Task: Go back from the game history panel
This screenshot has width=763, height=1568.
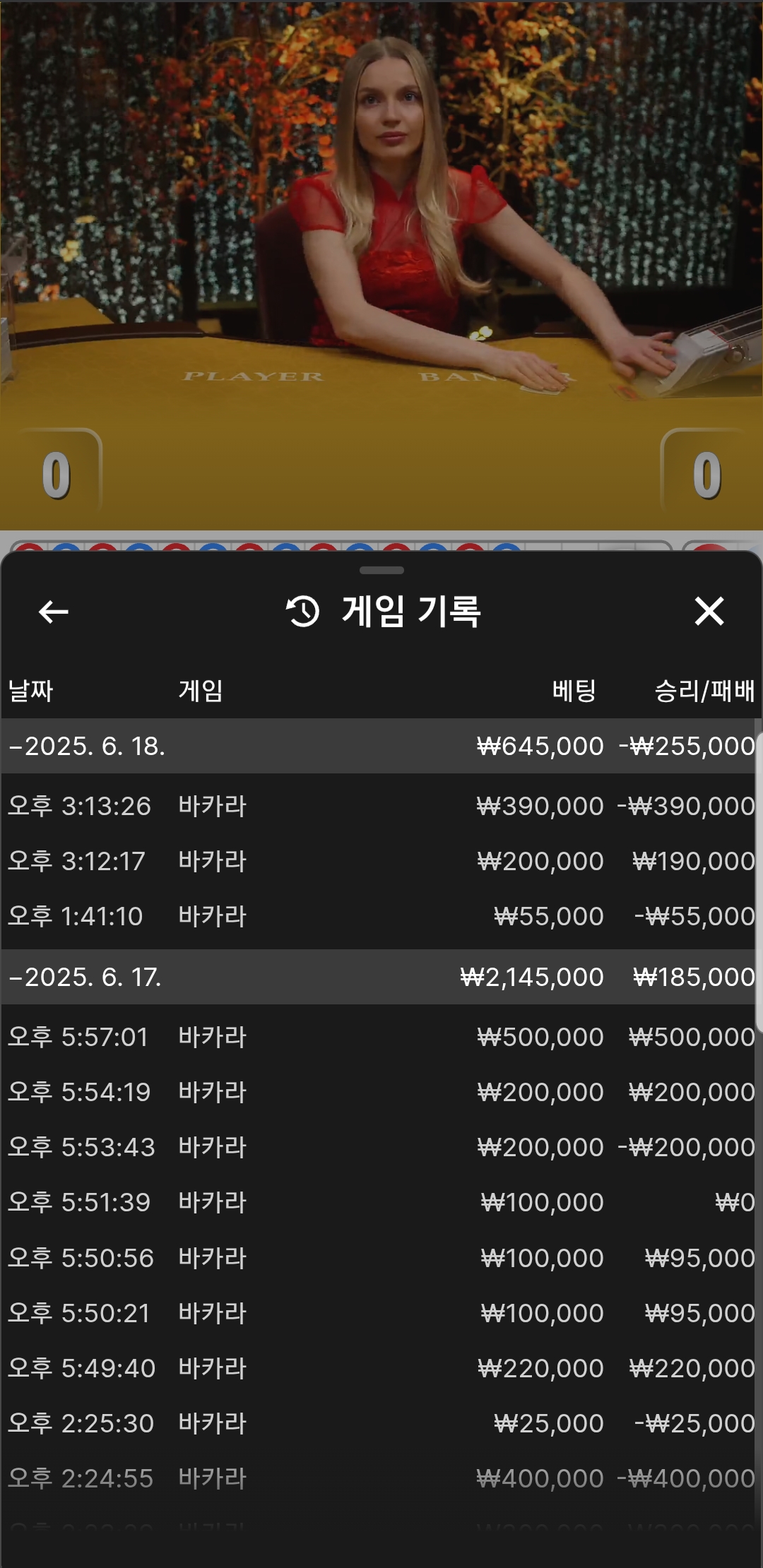Action: 54,612
